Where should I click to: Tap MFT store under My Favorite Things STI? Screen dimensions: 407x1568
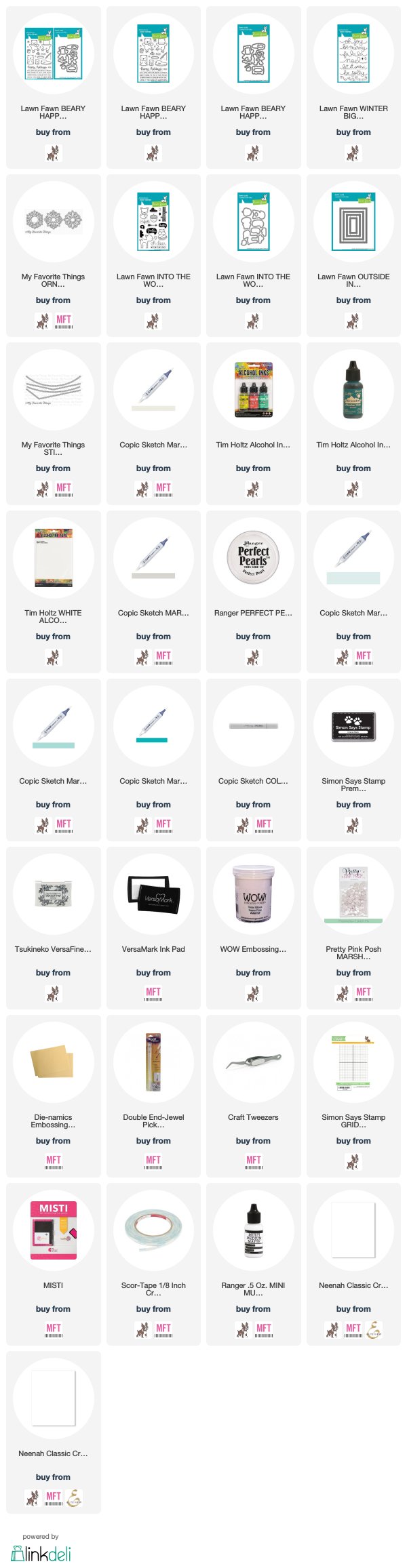(64, 489)
